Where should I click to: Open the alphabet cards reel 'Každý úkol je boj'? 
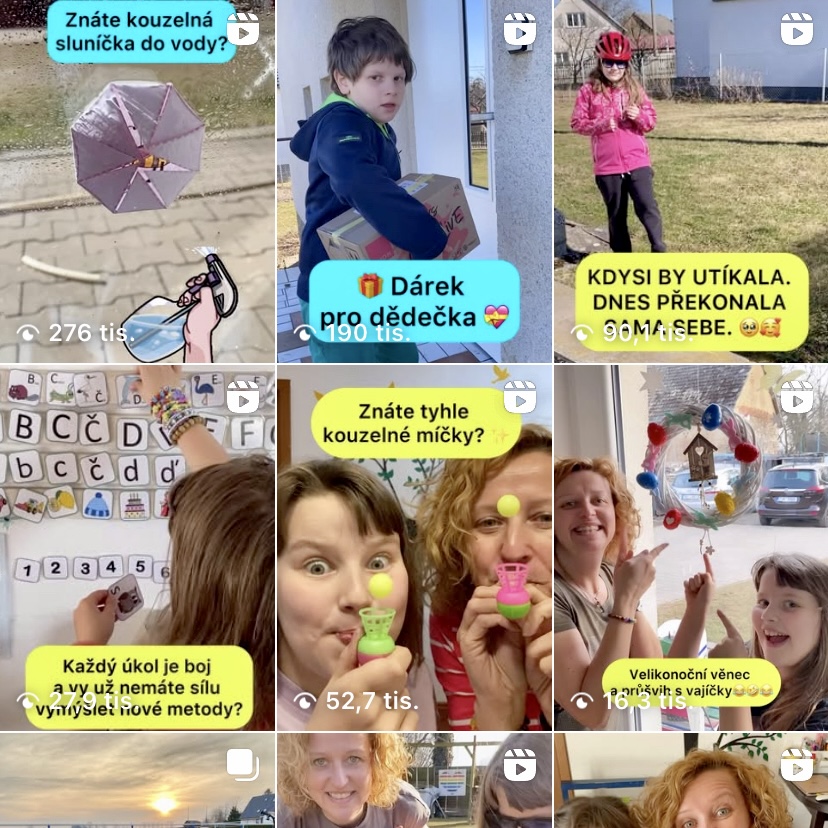(137, 545)
